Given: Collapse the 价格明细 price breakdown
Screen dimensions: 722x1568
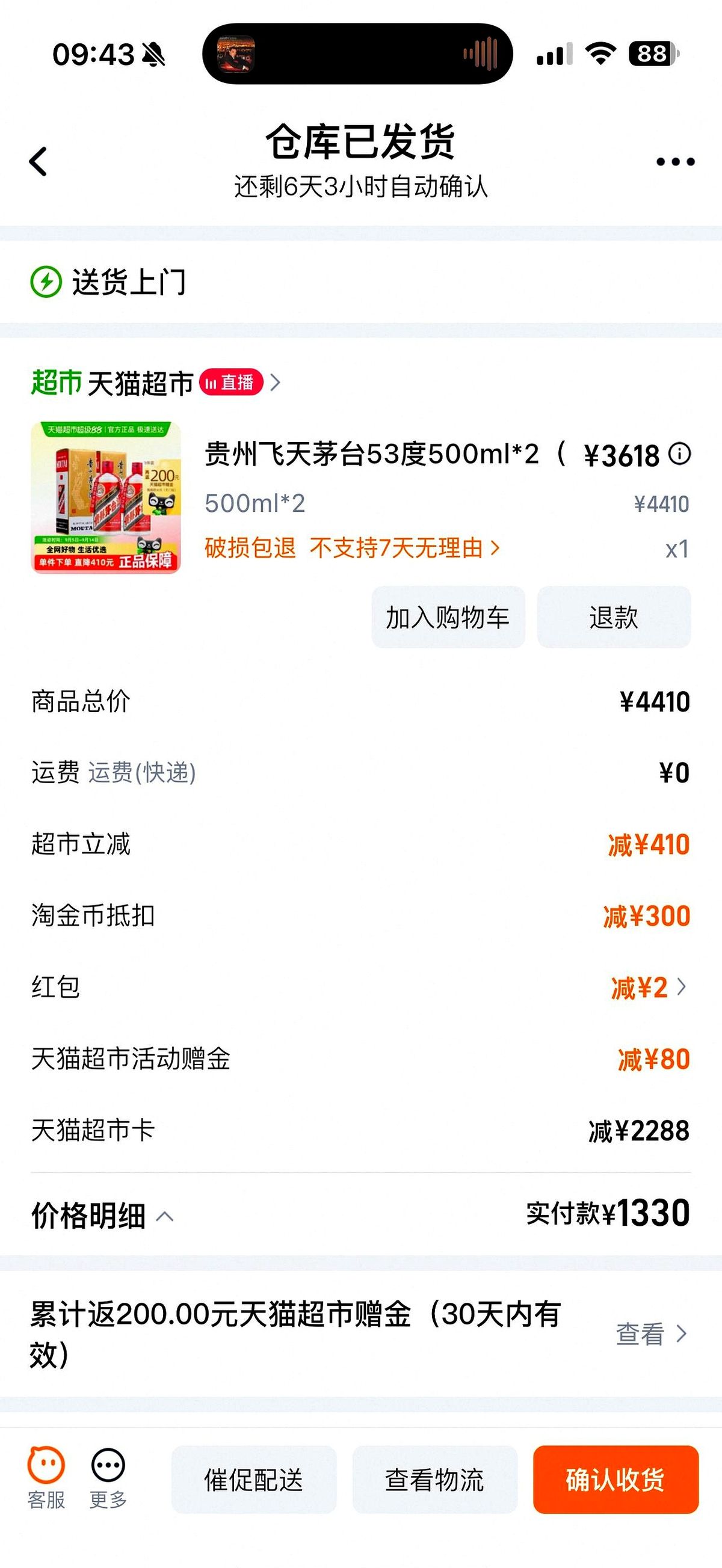Looking at the screenshot, I should point(102,1216).
